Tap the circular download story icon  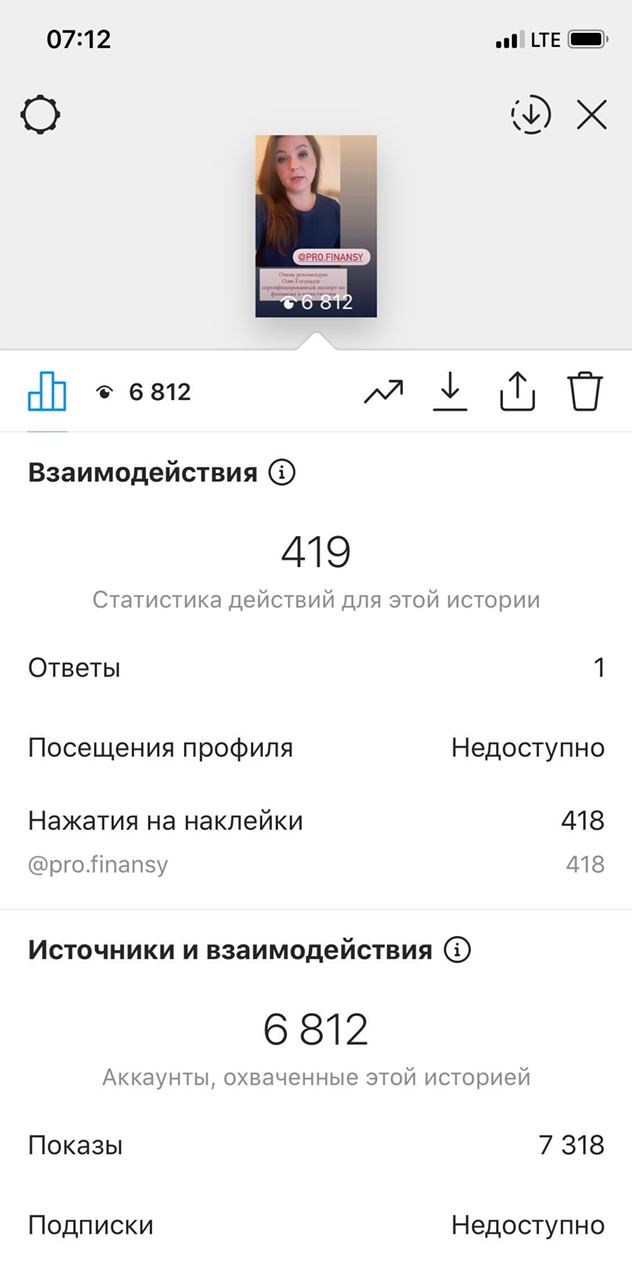coord(530,116)
